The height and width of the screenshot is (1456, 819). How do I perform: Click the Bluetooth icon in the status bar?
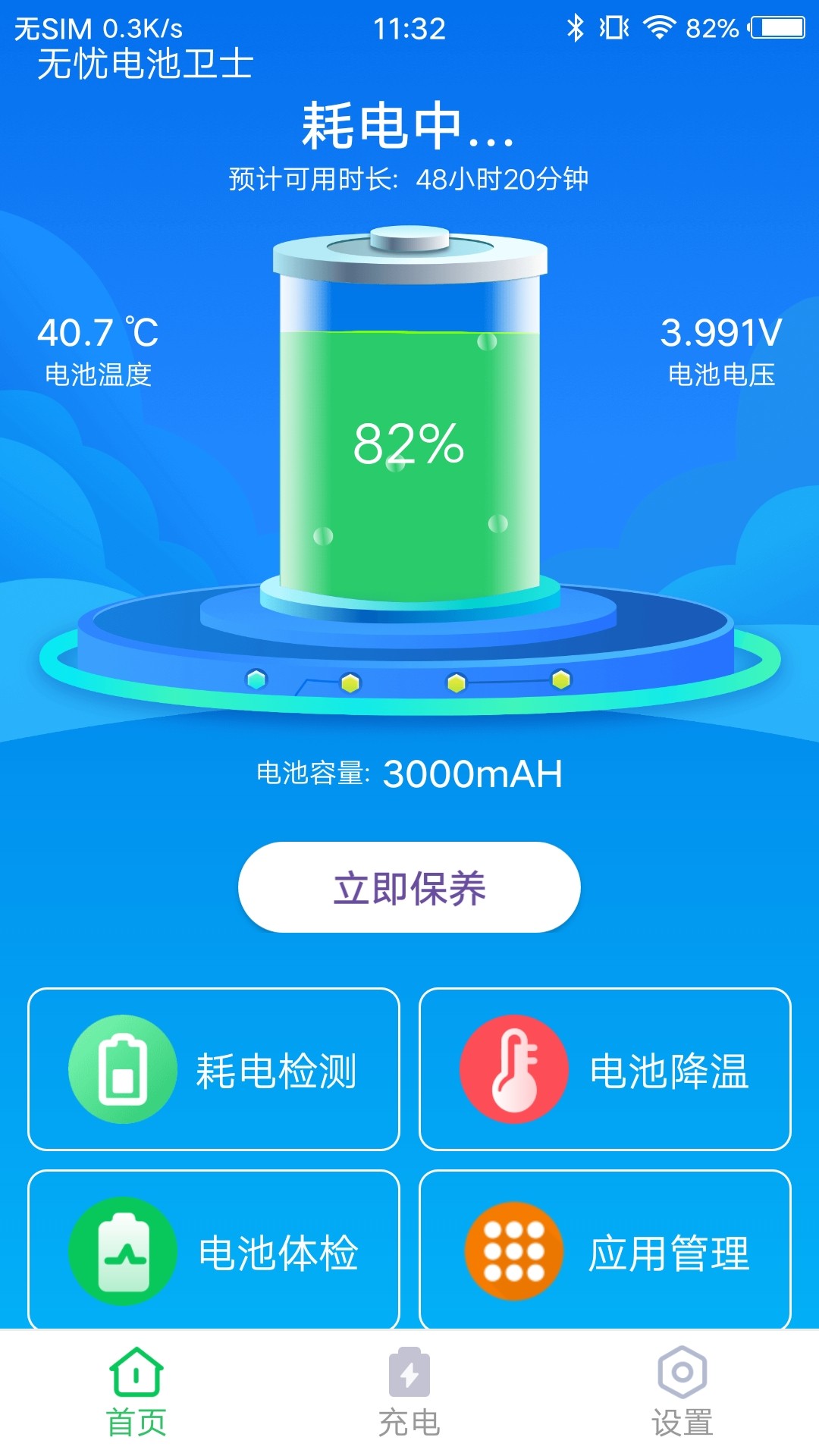tap(576, 27)
